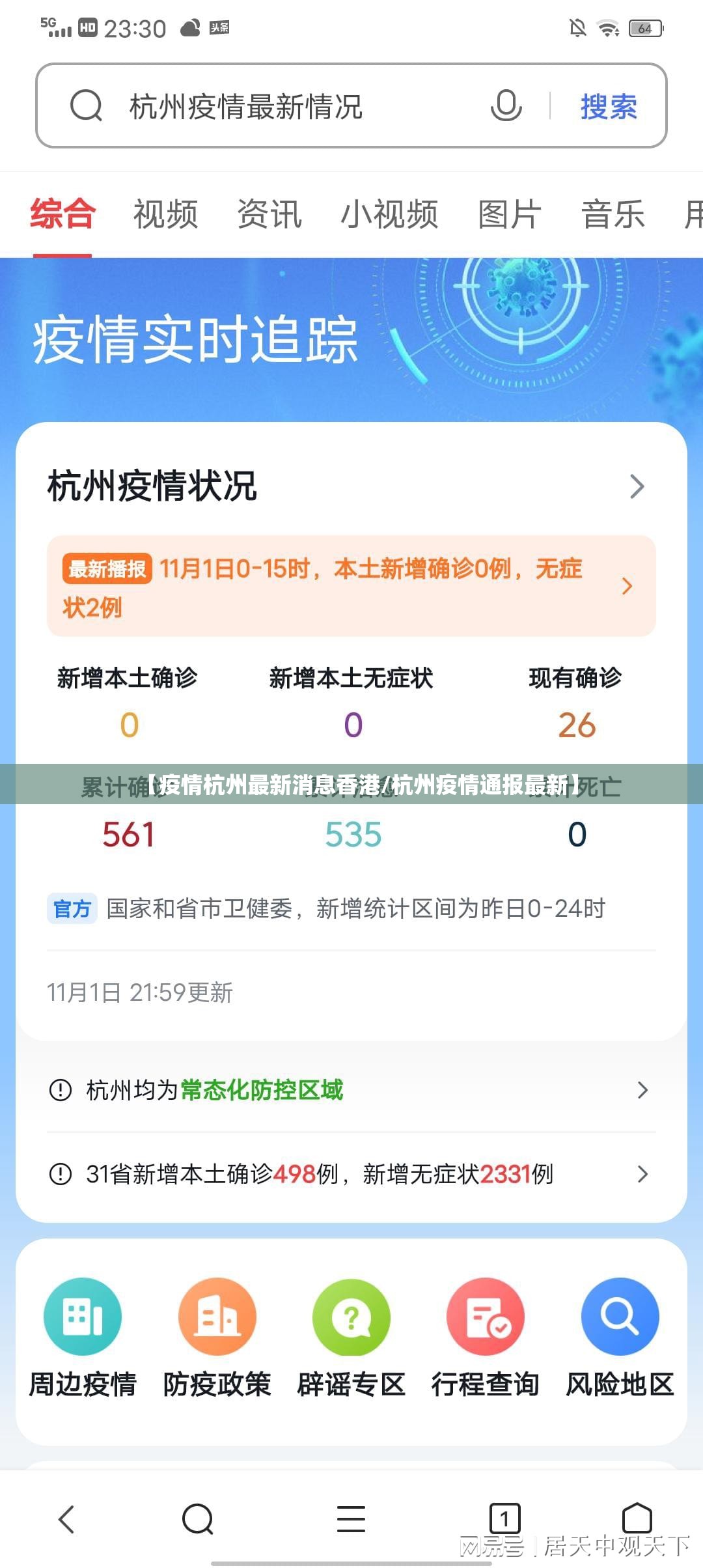Viewport: 703px width, 1568px height.
Task: View 31省新增本土确诊 details
Action: (350, 1174)
